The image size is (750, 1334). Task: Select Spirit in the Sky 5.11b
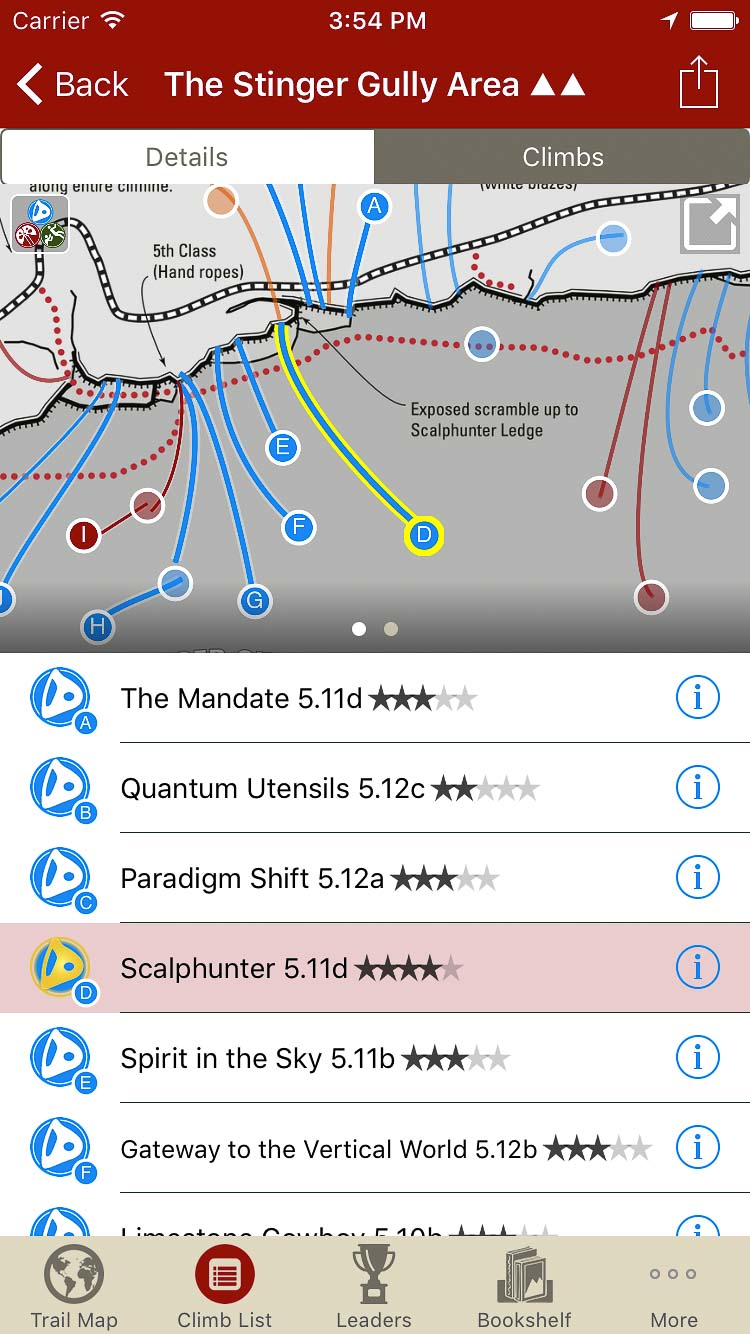coord(315,1058)
